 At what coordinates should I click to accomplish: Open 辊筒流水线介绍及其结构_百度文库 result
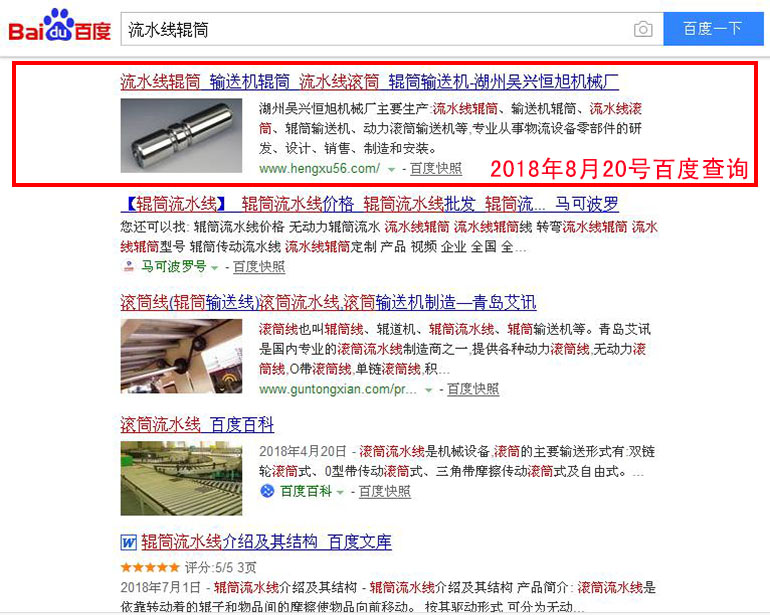(x=266, y=542)
